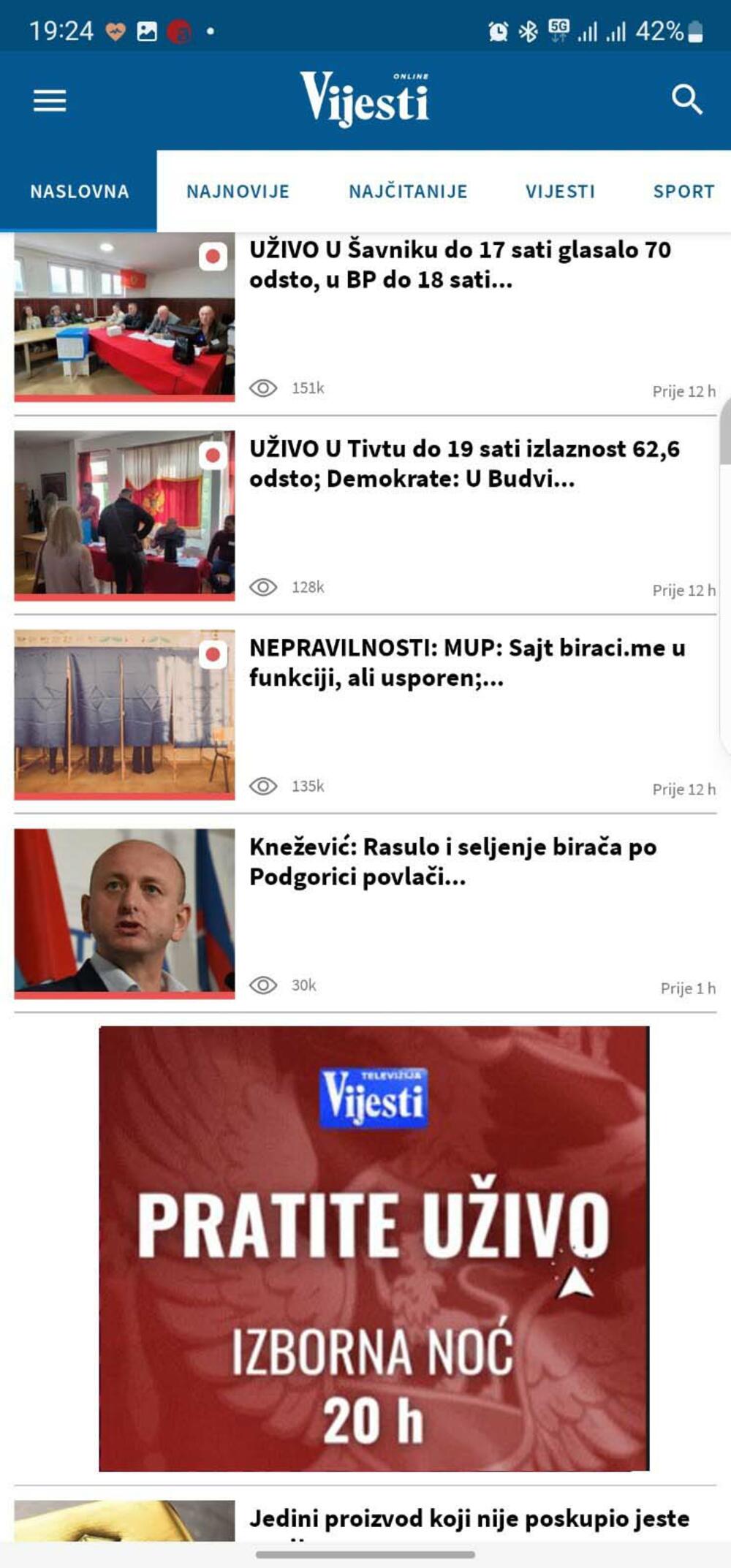The height and width of the screenshot is (1568, 731).
Task: Tap the live badge on the Tivat article
Action: pos(213,454)
